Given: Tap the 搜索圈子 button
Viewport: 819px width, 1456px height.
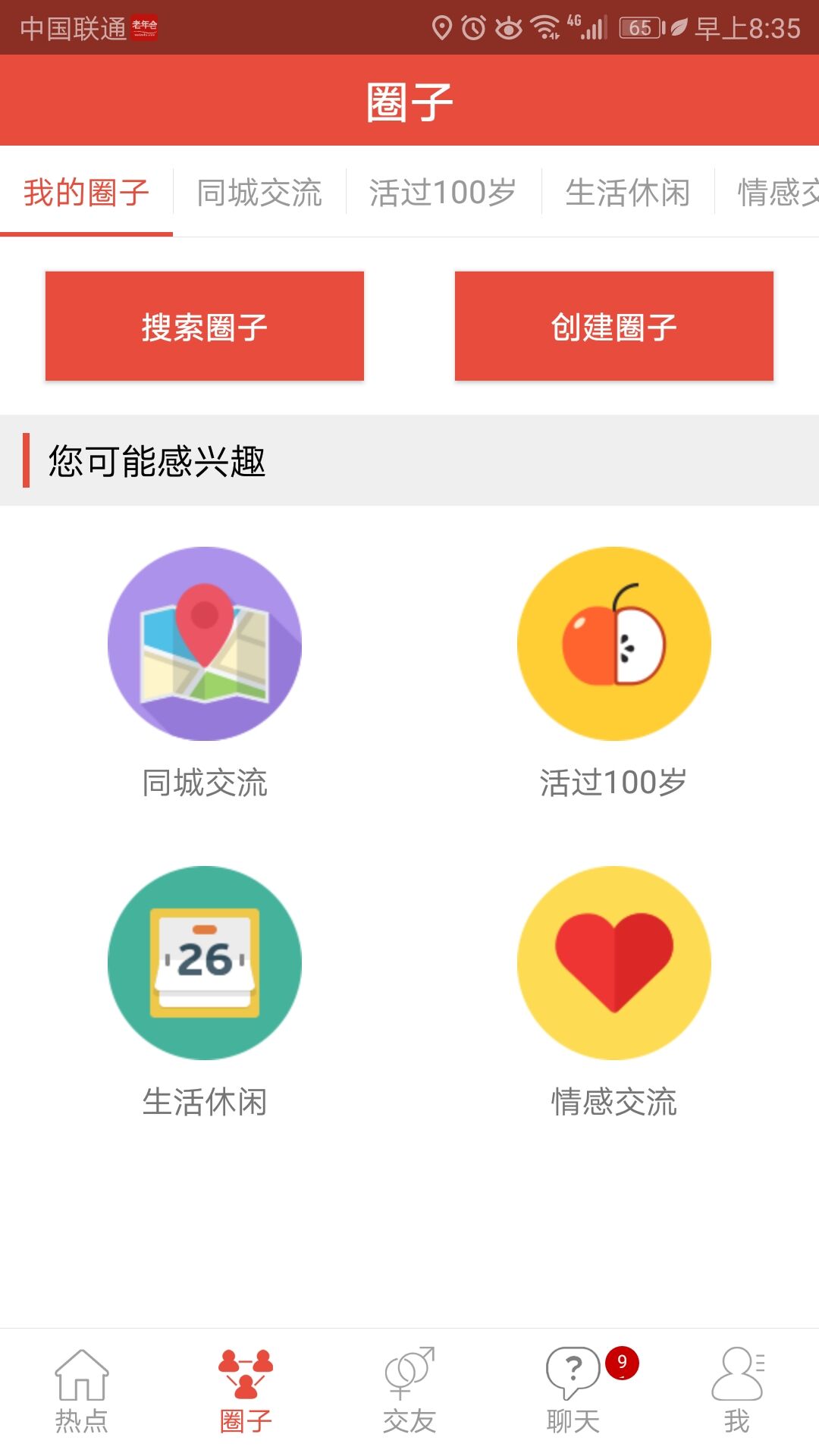Looking at the screenshot, I should 205,326.
